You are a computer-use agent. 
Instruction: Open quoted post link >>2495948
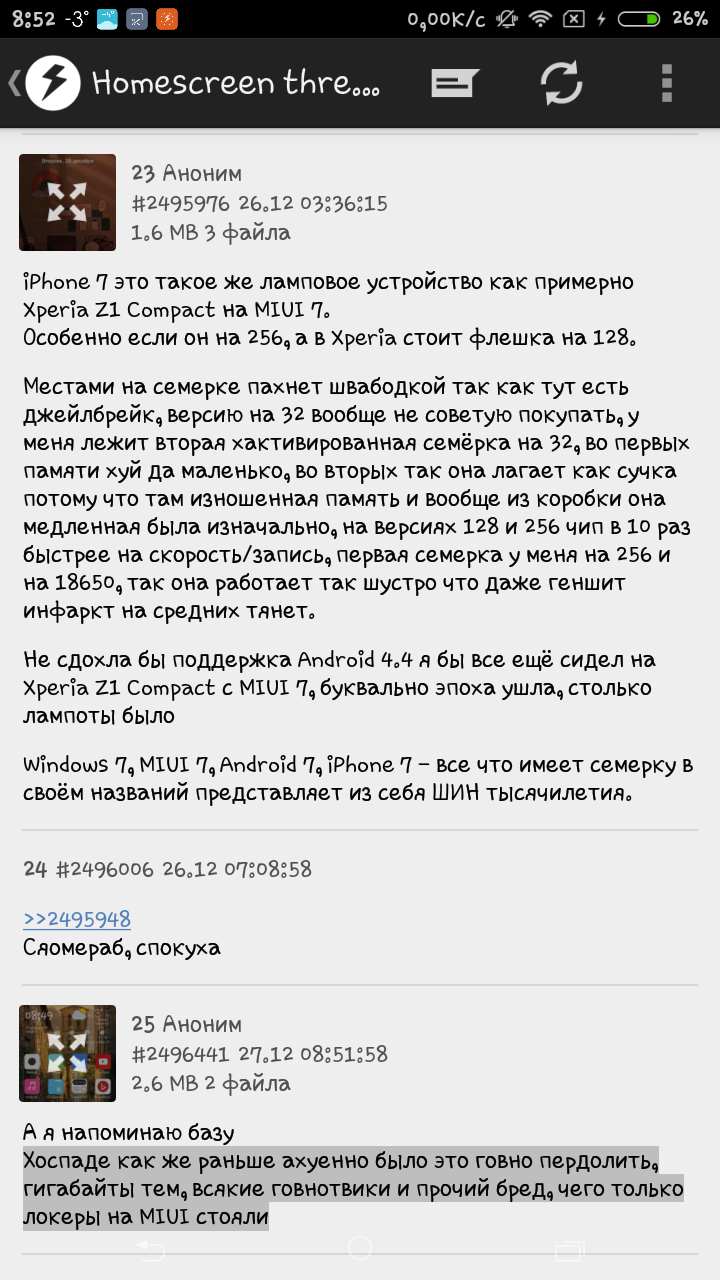coord(77,919)
